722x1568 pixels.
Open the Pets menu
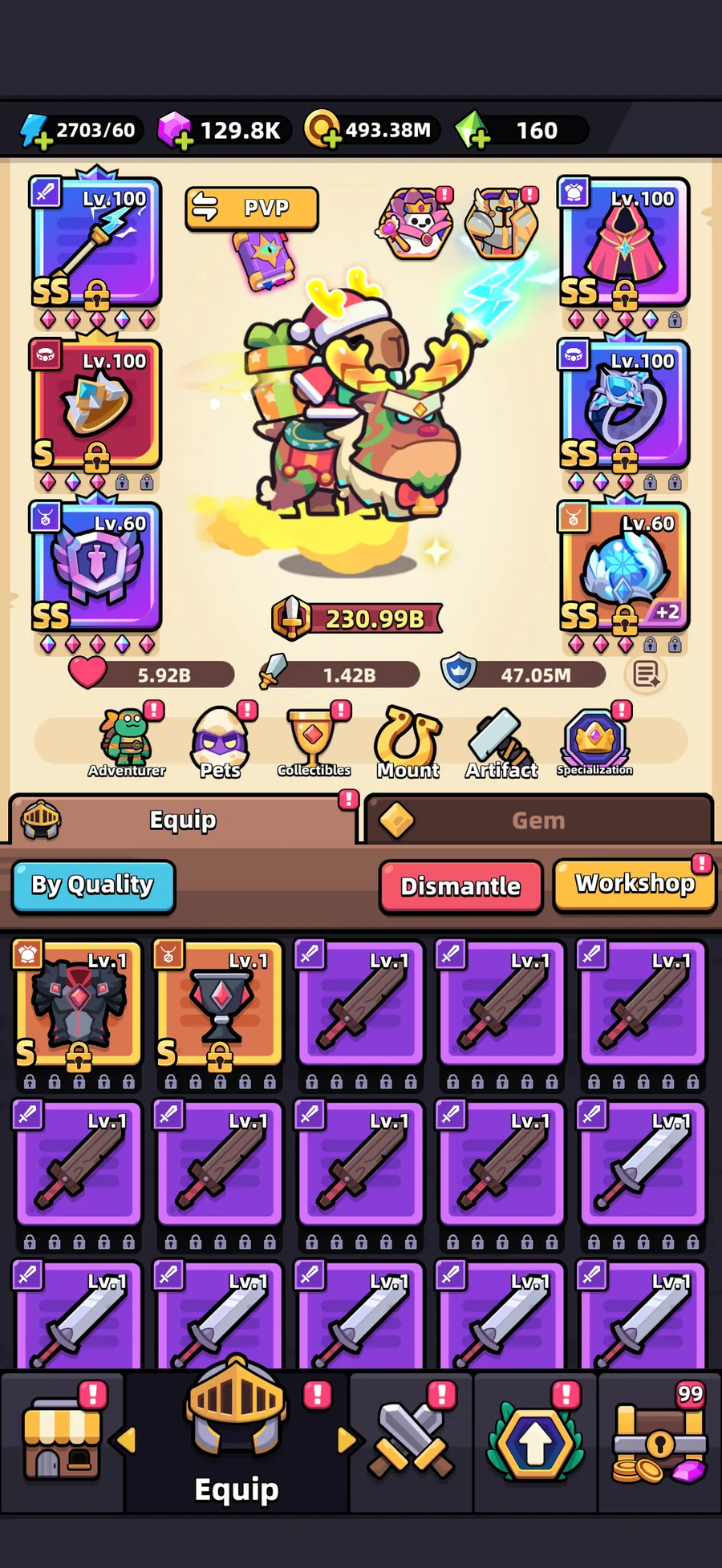point(220,742)
